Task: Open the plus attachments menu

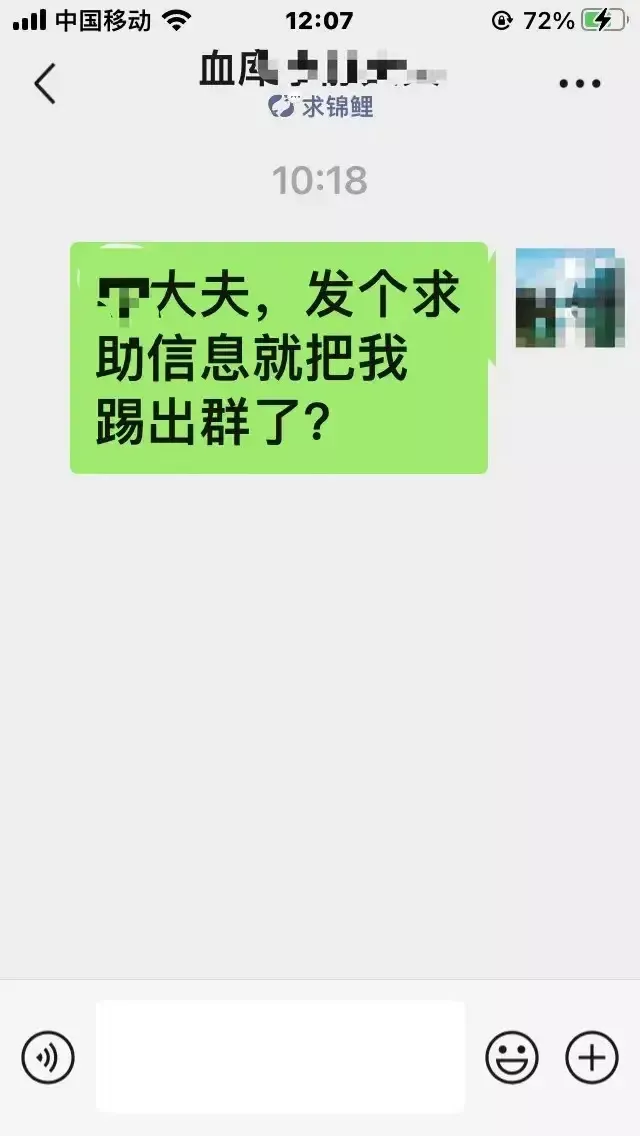Action: tap(592, 1056)
